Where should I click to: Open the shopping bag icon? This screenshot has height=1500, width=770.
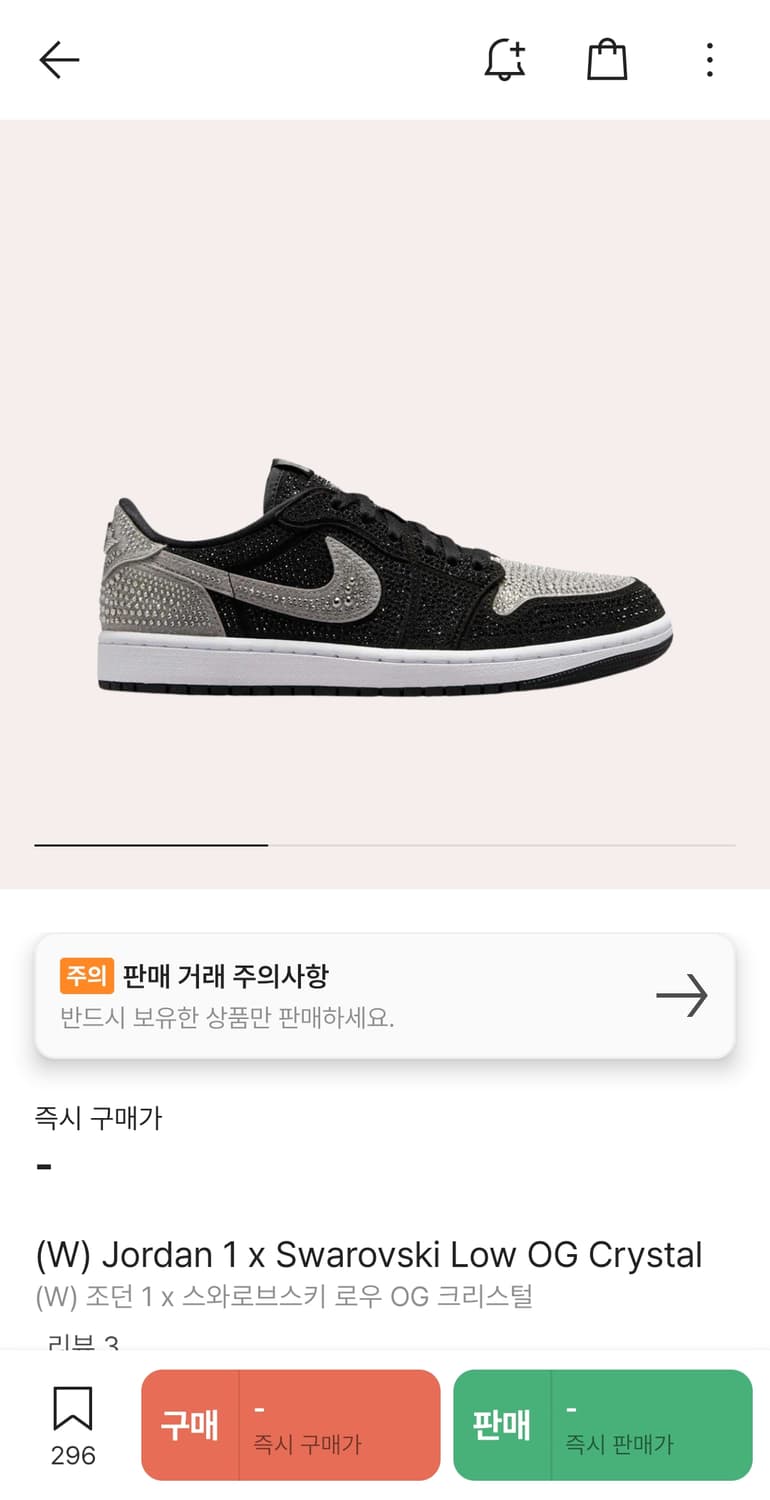pos(606,59)
